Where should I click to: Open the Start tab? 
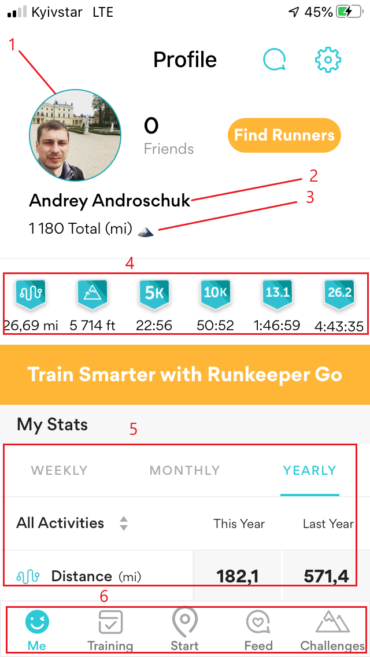[185, 630]
